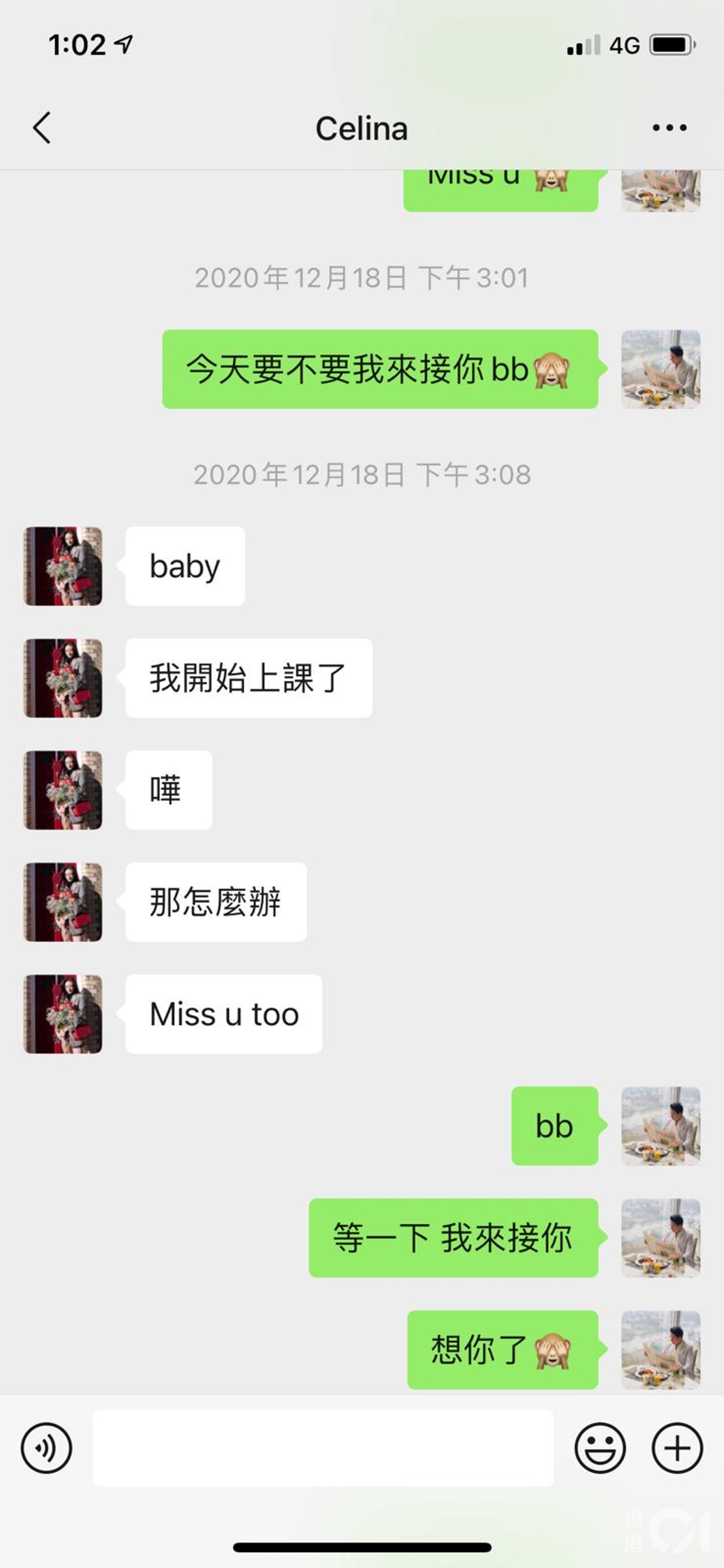Tap the chat title Celina
The image size is (724, 1568).
click(361, 128)
